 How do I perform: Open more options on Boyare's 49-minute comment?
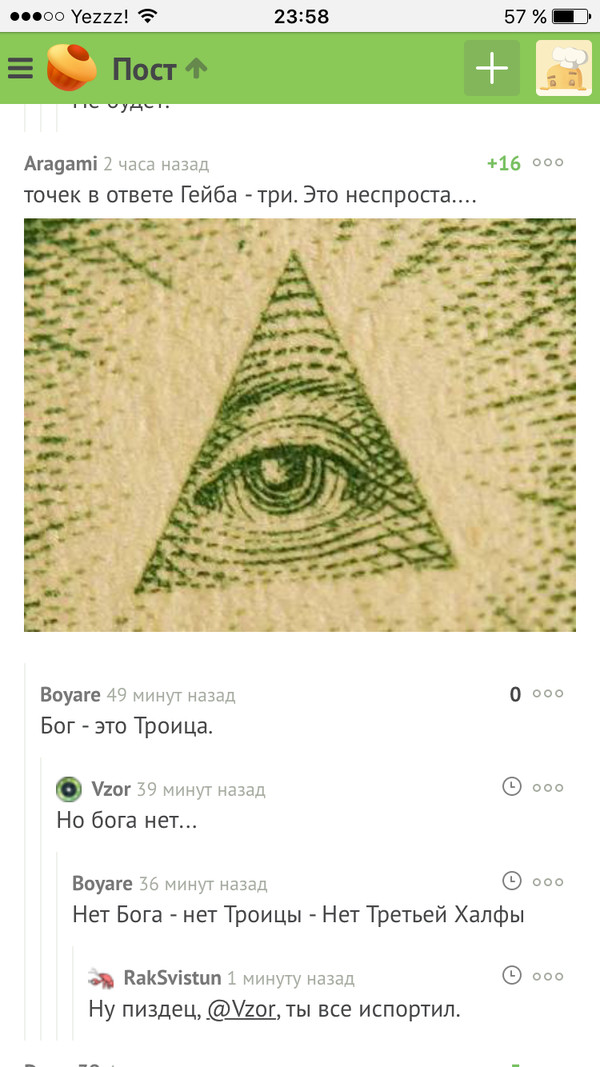[548, 694]
